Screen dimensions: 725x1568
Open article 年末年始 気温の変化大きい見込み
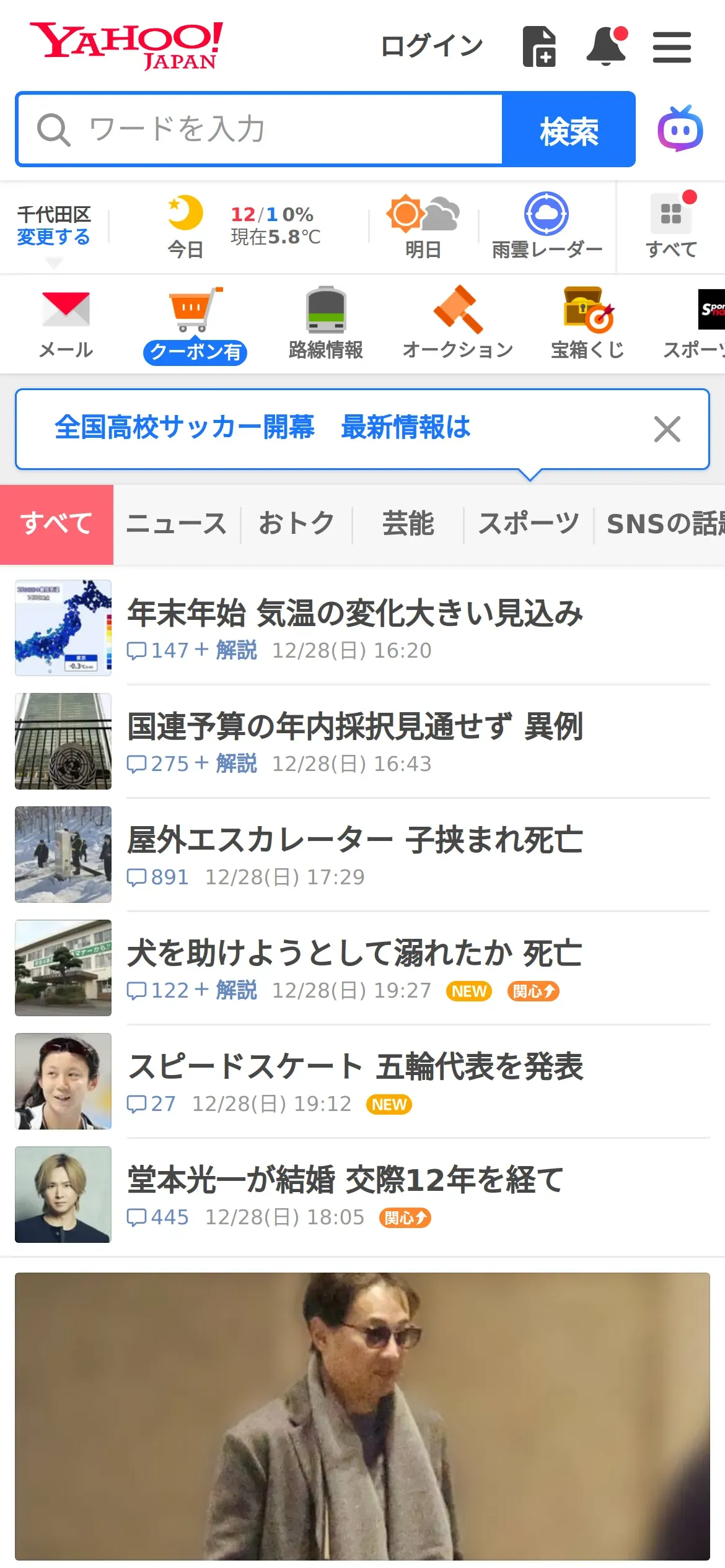tap(354, 613)
